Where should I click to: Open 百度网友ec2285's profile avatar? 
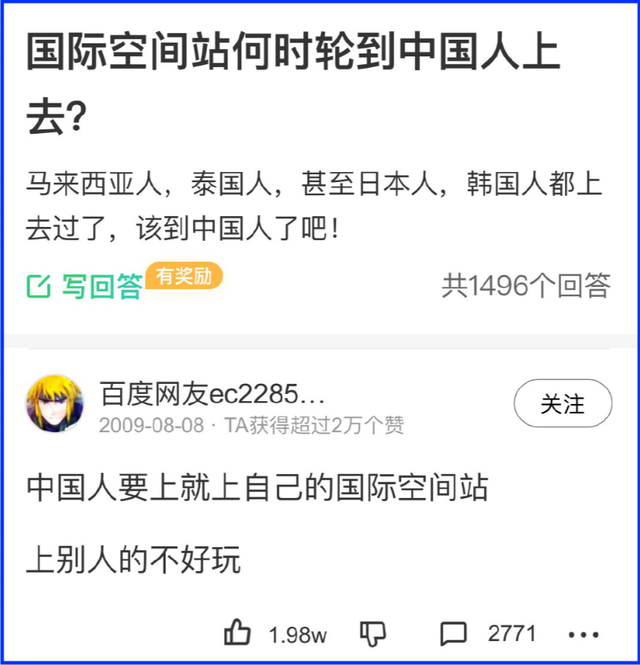point(55,404)
